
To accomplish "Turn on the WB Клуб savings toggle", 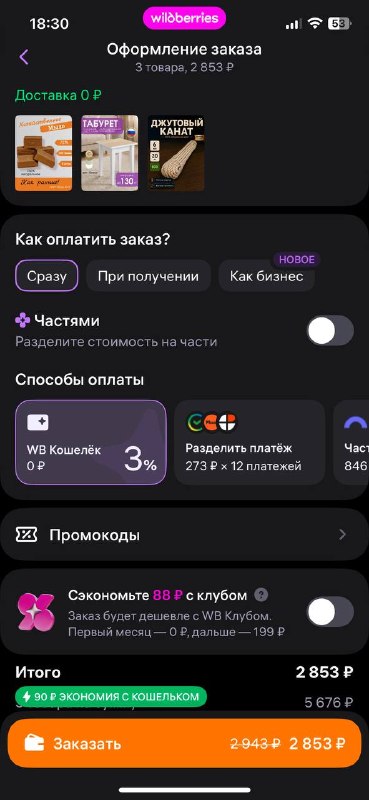I will click(330, 612).
